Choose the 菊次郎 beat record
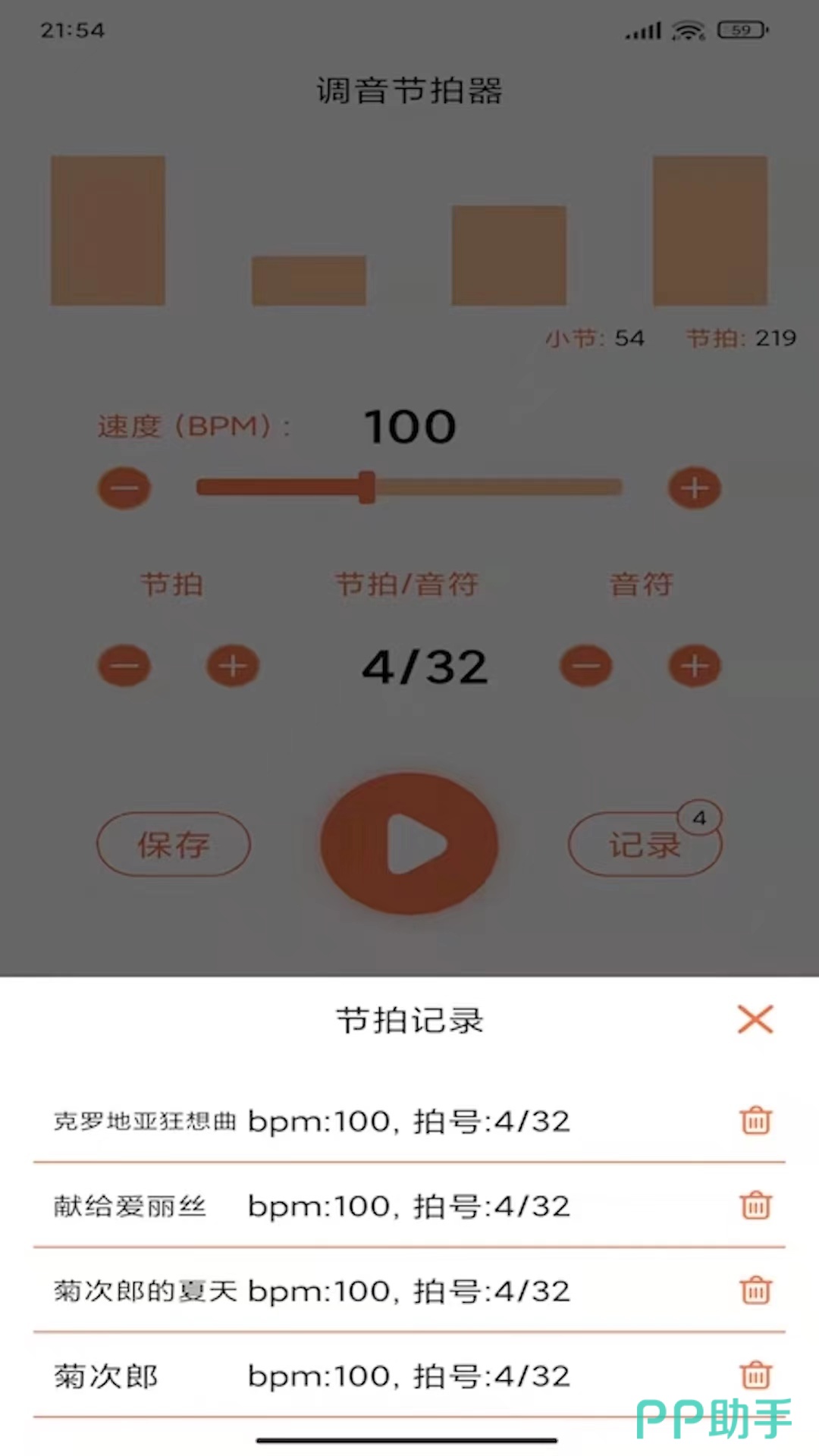This screenshot has width=819, height=1456. tap(311, 1376)
